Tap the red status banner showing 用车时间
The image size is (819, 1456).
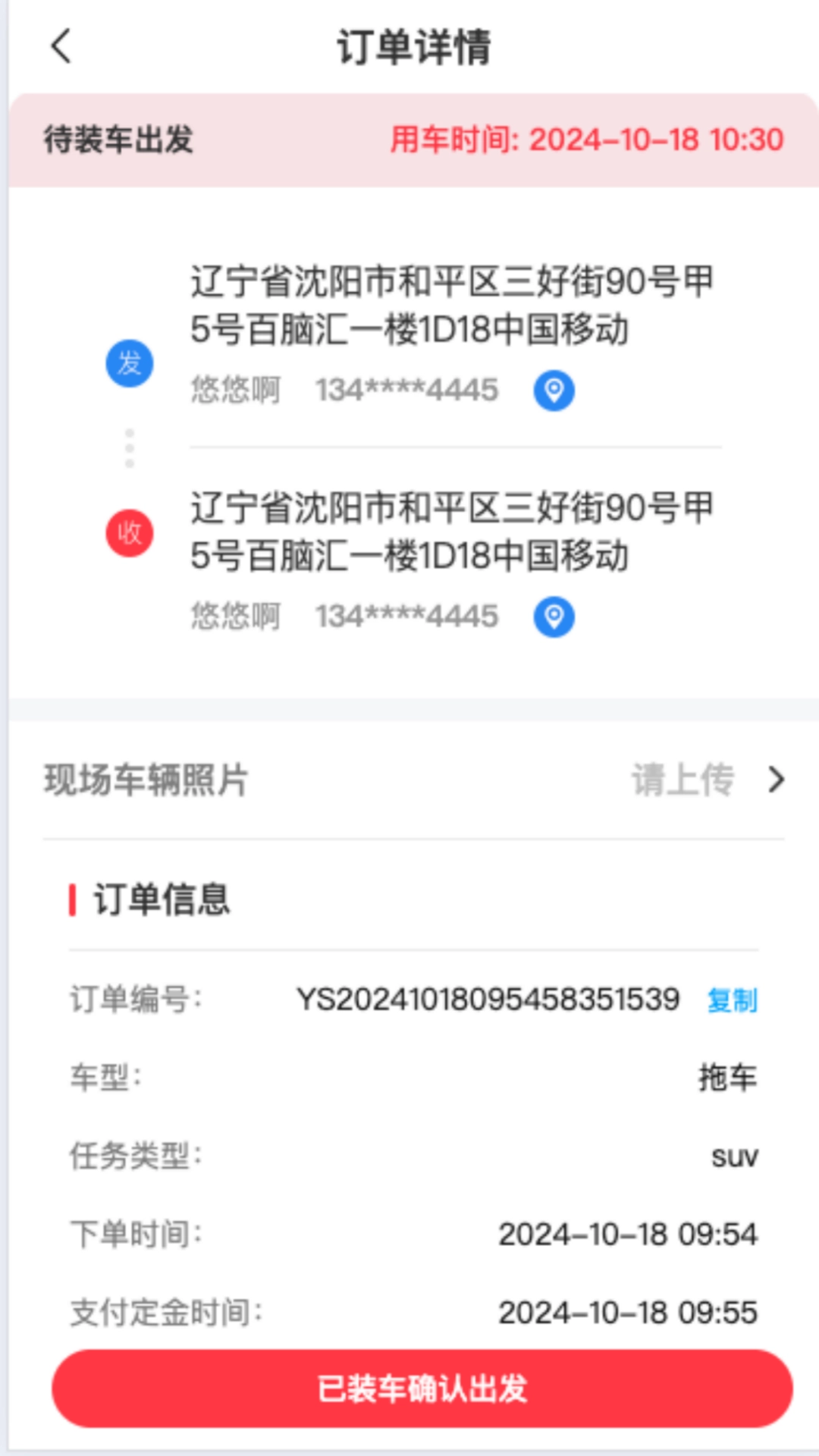(x=585, y=140)
